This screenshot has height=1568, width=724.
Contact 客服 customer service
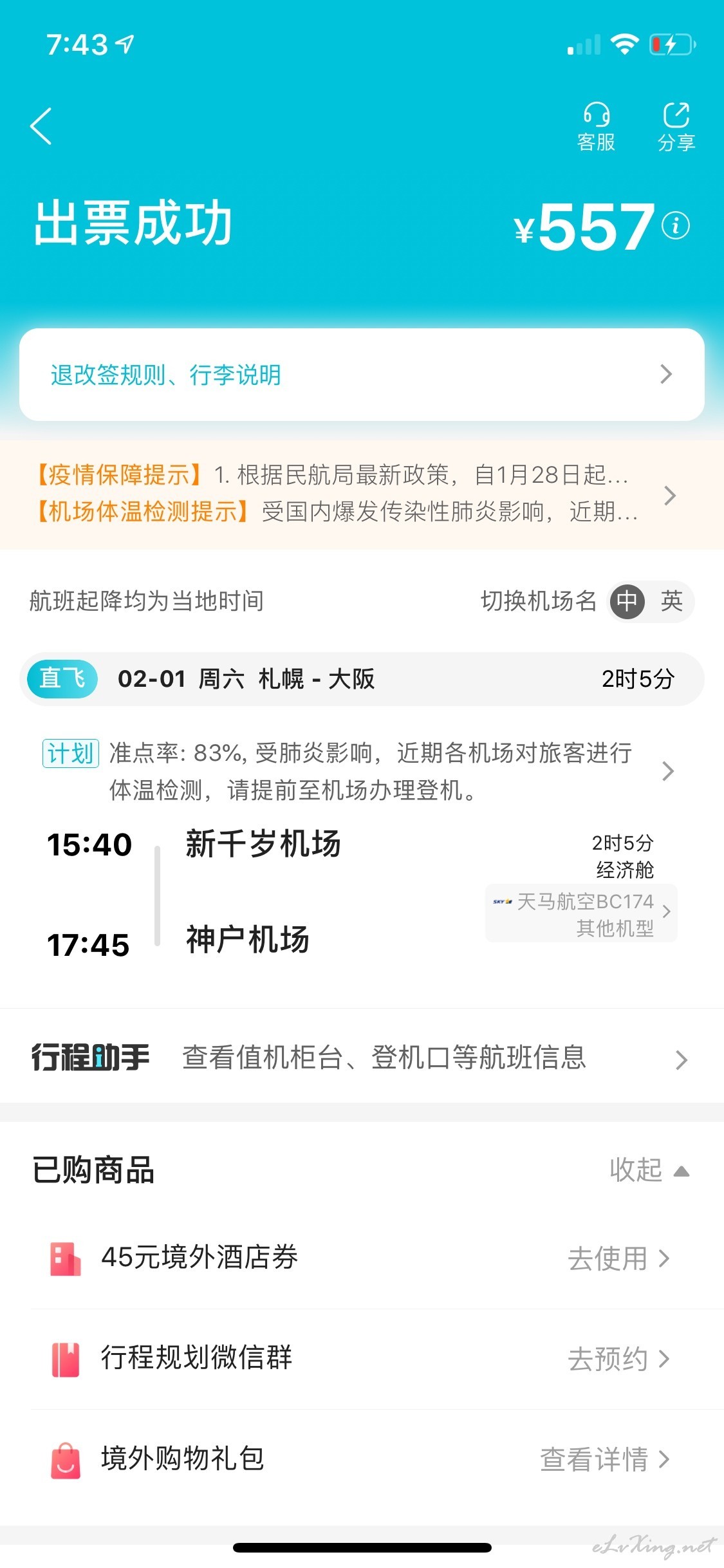click(x=596, y=127)
